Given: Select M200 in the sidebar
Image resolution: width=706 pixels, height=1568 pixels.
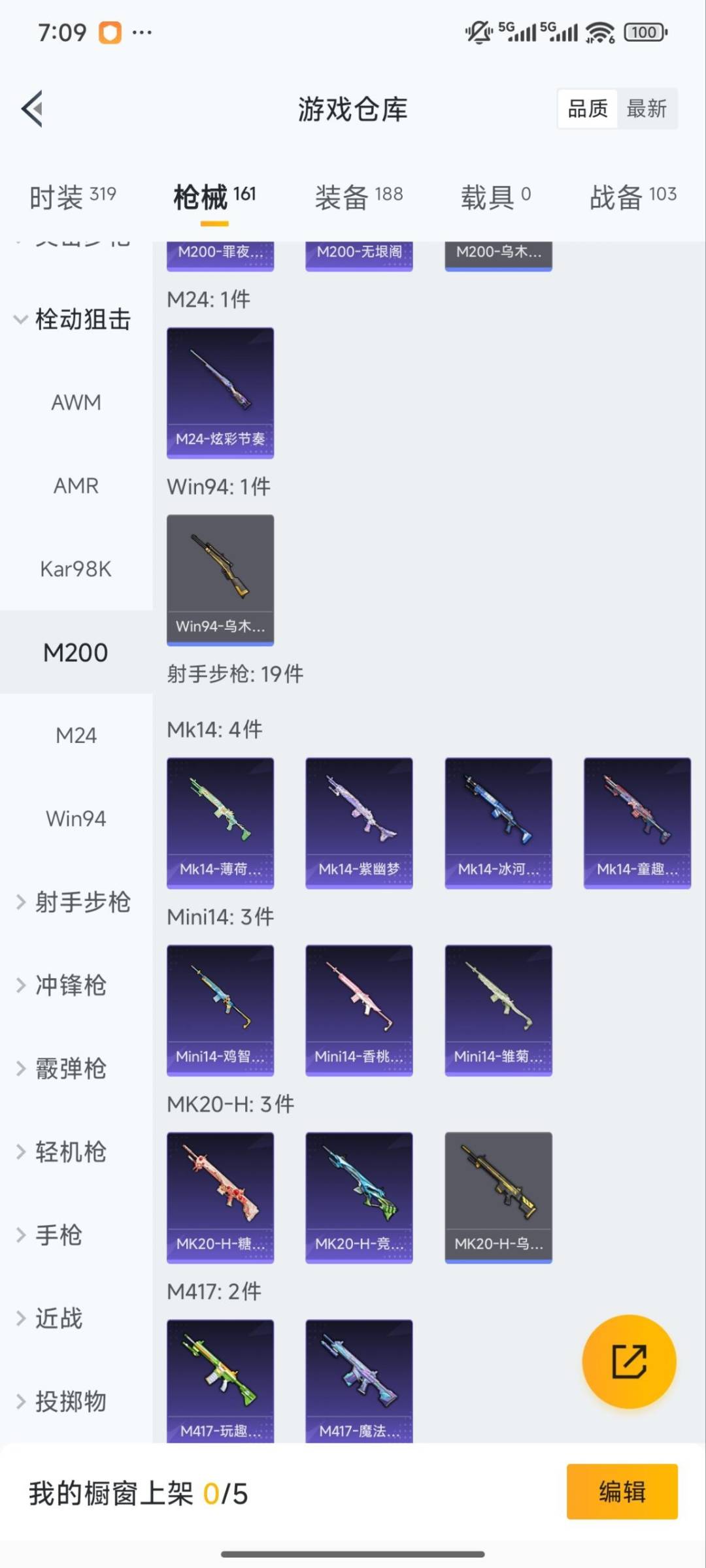Looking at the screenshot, I should point(75,652).
